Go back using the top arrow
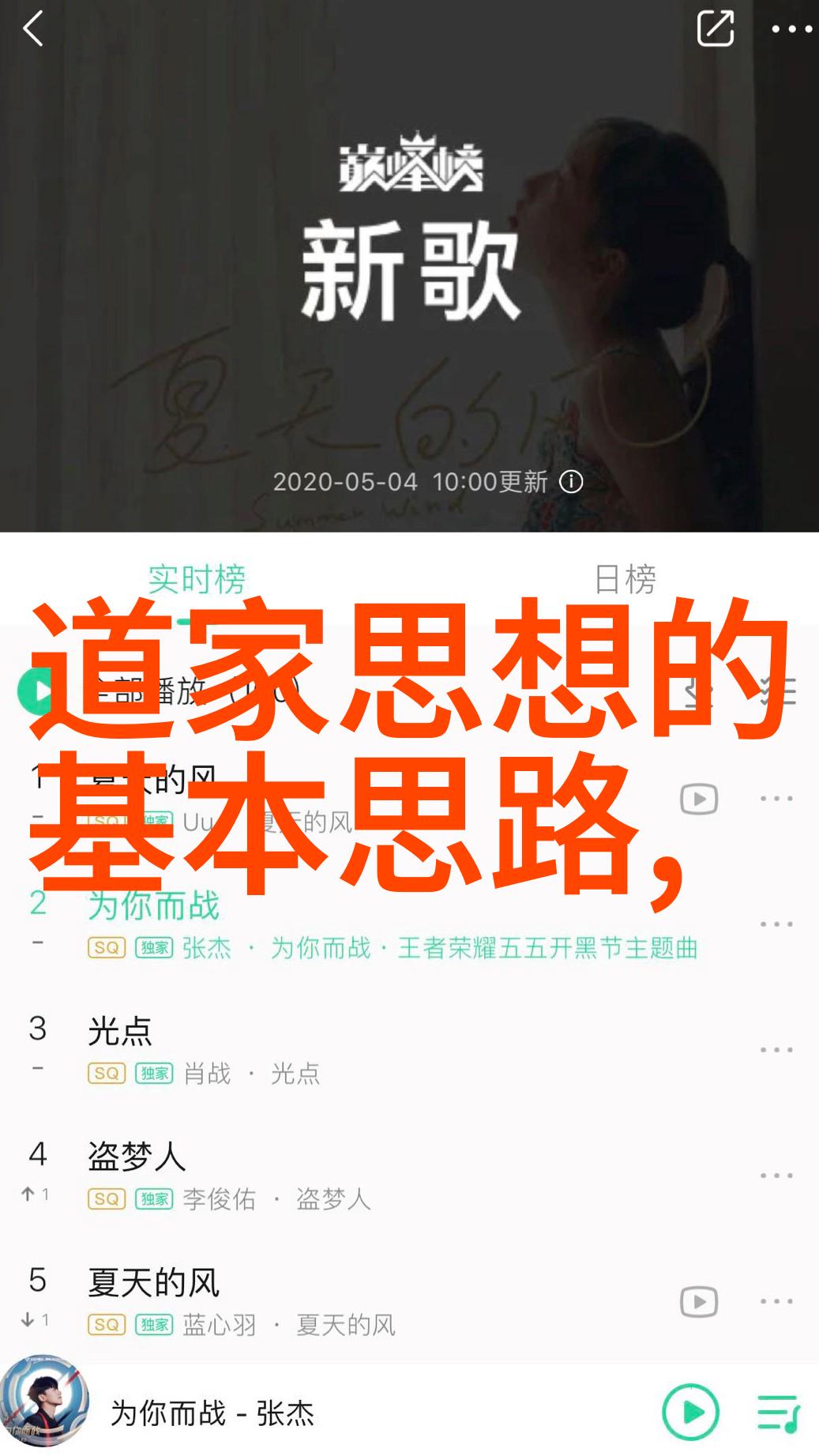The height and width of the screenshot is (1456, 819). click(33, 30)
